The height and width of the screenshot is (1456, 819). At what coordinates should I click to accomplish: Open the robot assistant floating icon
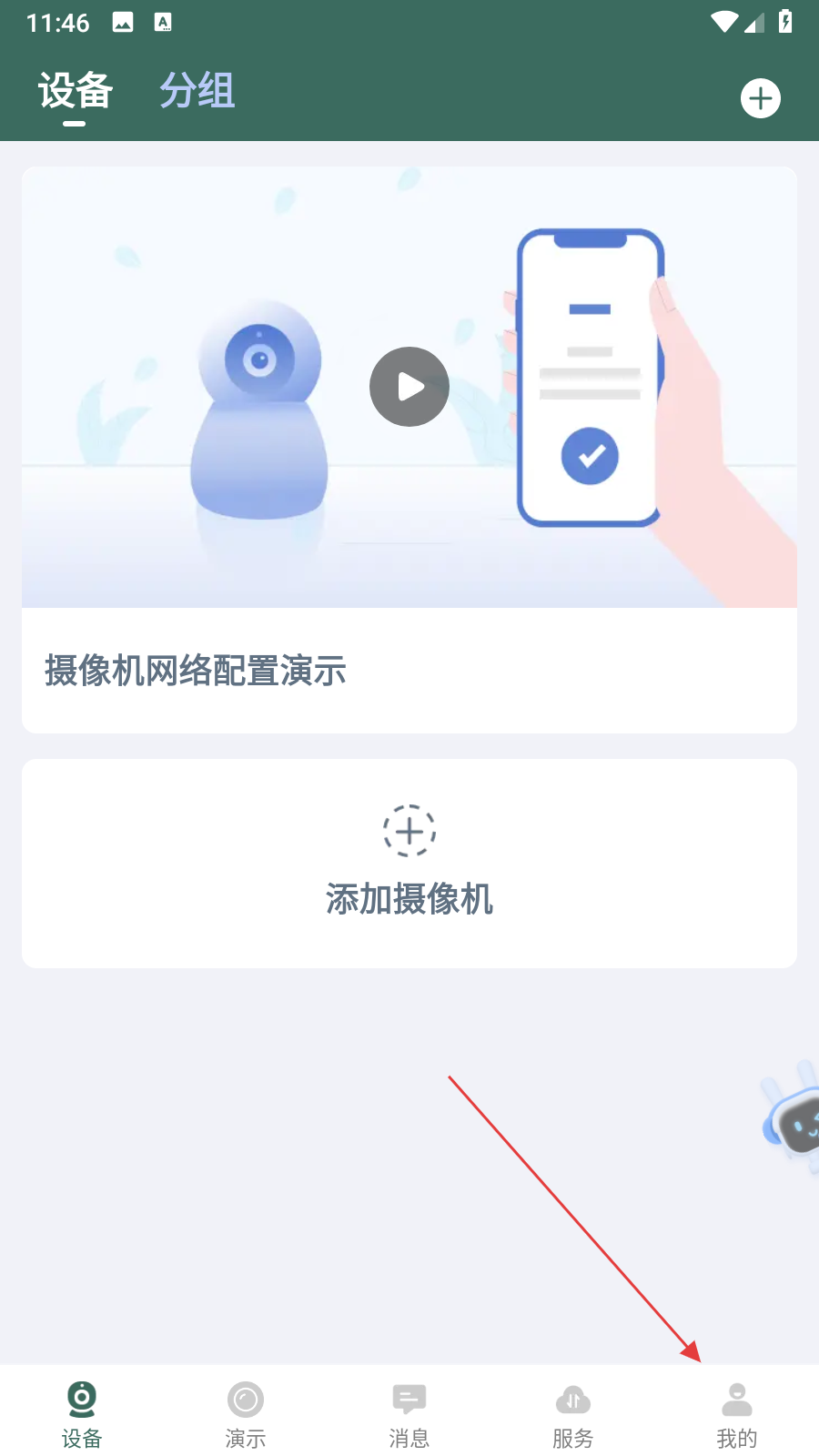click(795, 1119)
